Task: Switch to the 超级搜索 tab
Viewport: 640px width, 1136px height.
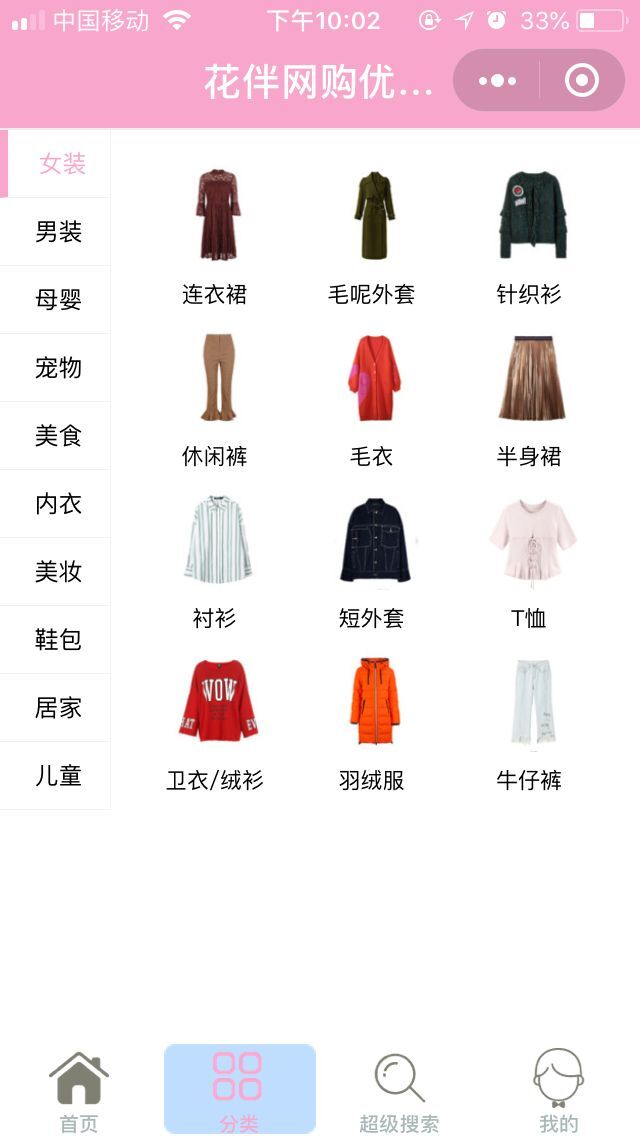Action: point(399,1090)
